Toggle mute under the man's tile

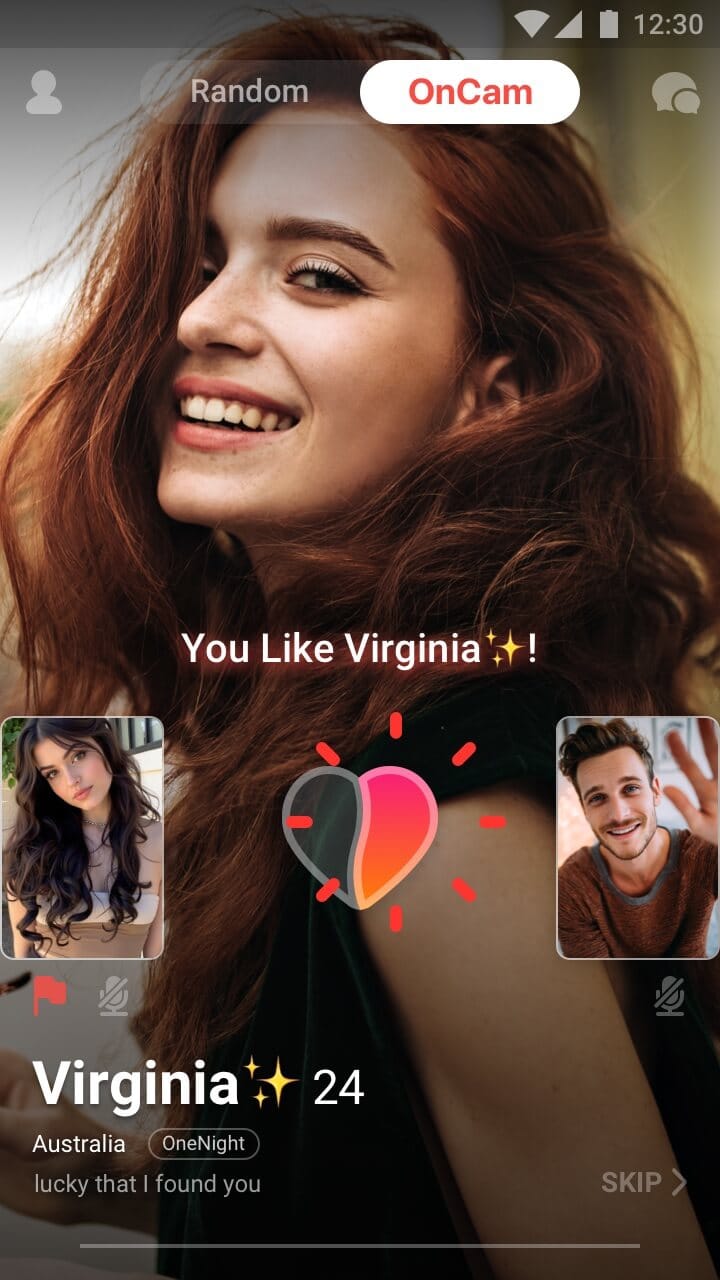click(x=669, y=996)
